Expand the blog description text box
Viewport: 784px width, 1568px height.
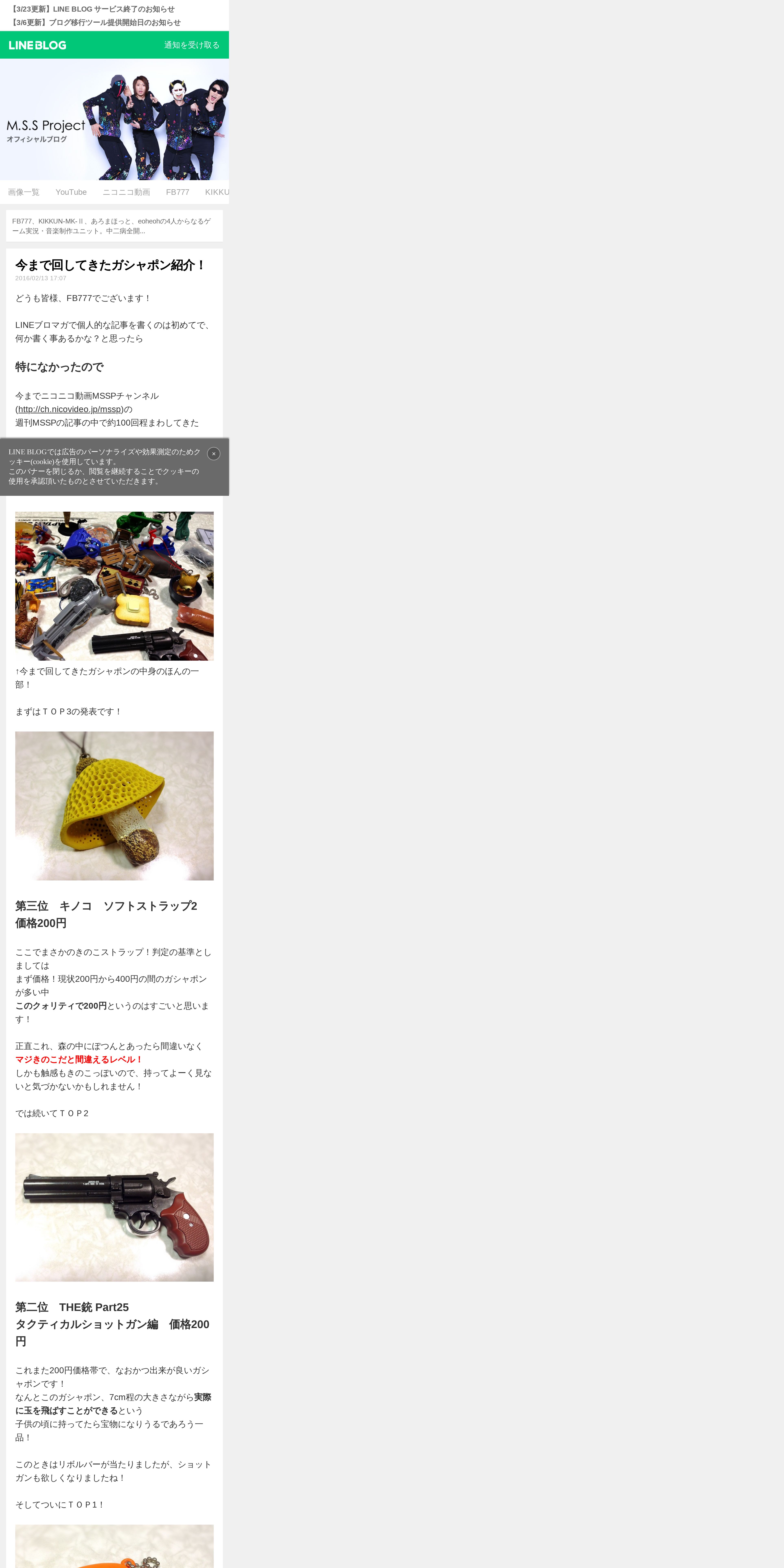[114, 226]
